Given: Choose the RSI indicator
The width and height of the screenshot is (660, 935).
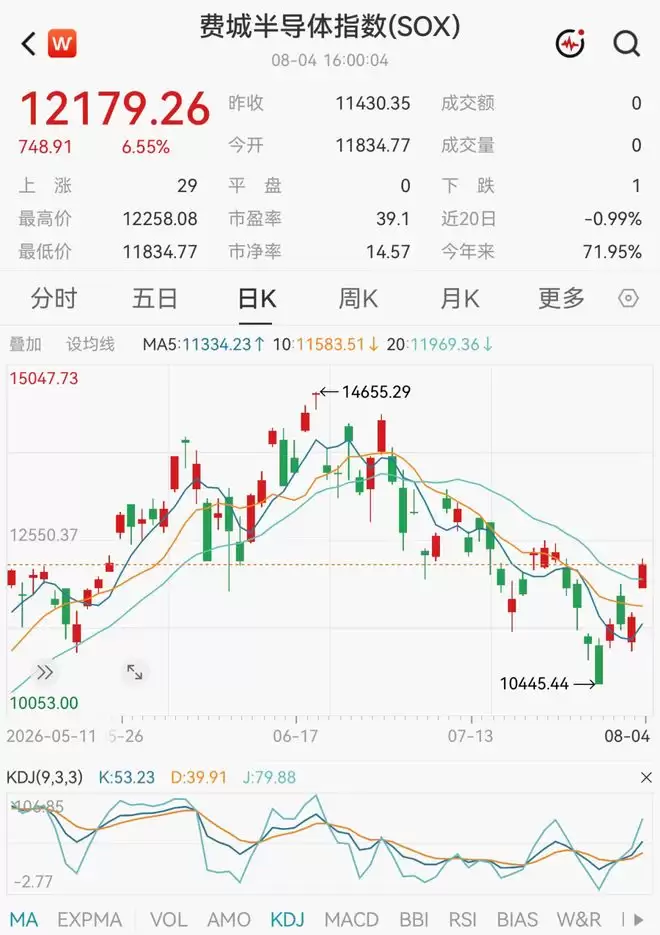Looking at the screenshot, I should 463,919.
